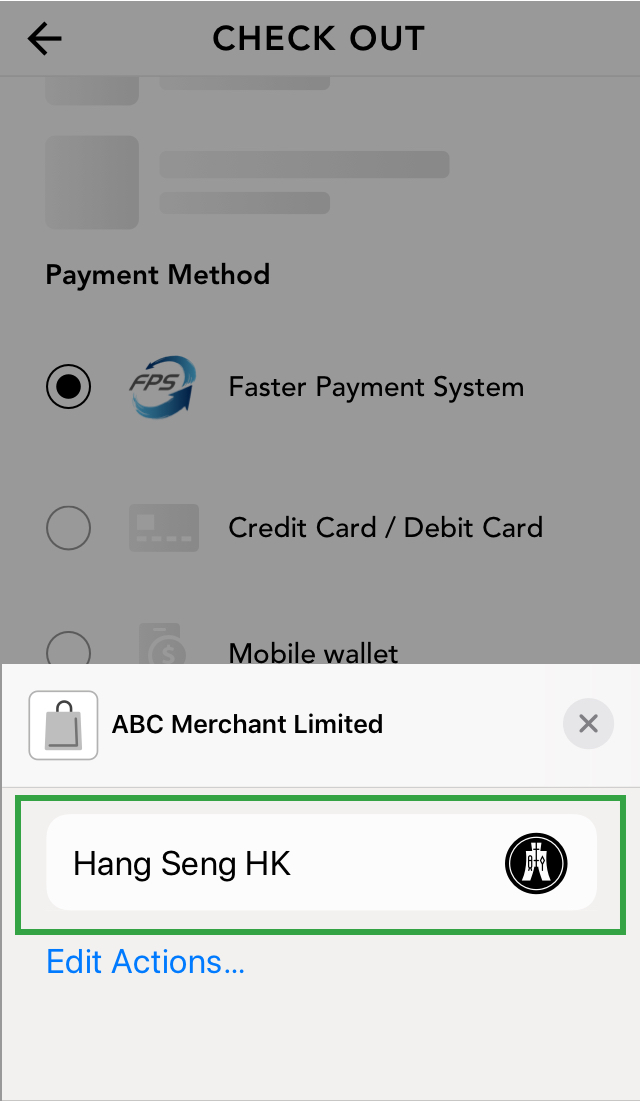Select Faster Payment System radio button
Screen dimensions: 640x1101
tap(68, 387)
